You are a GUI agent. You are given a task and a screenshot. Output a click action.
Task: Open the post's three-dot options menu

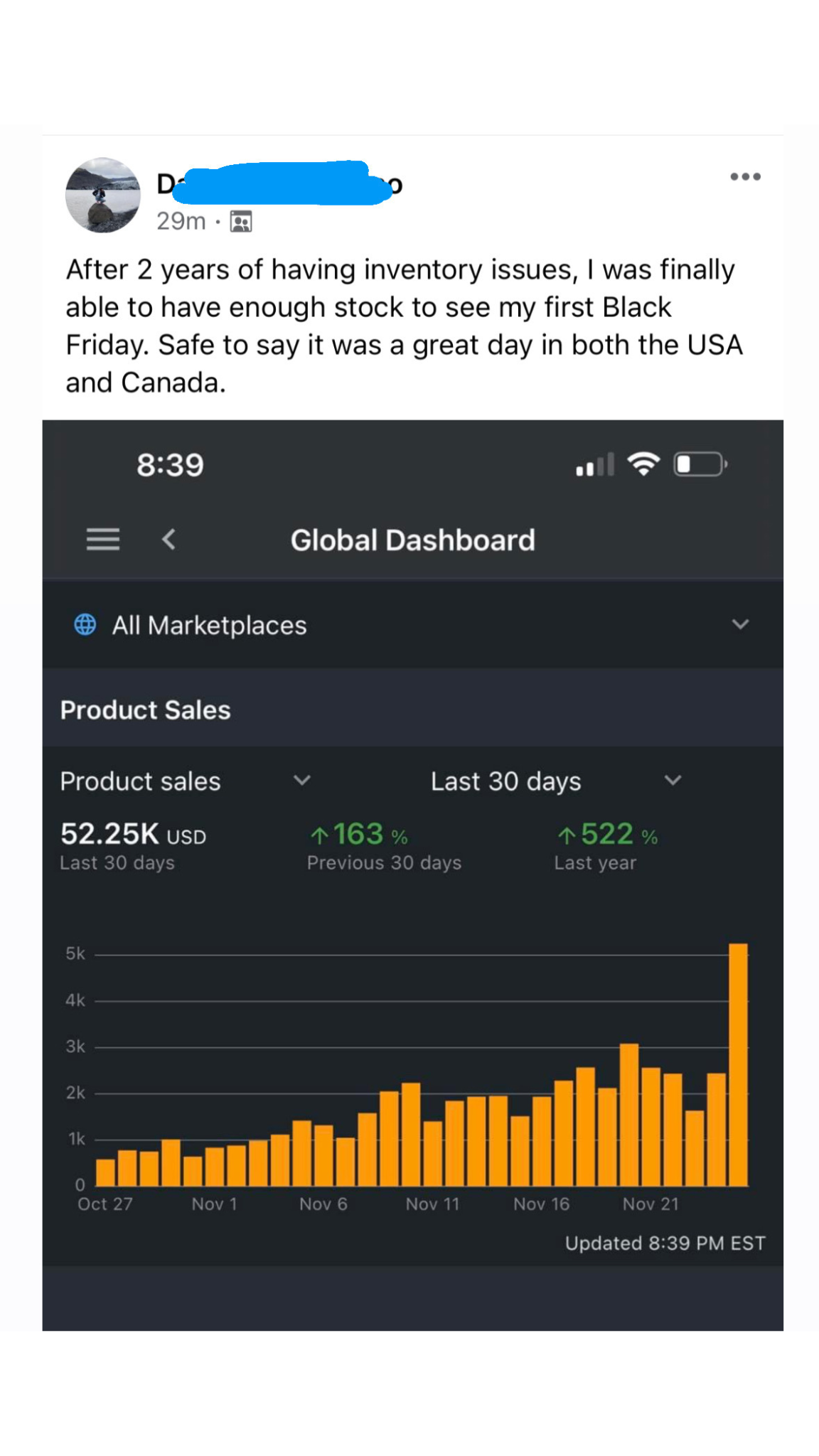tap(745, 177)
